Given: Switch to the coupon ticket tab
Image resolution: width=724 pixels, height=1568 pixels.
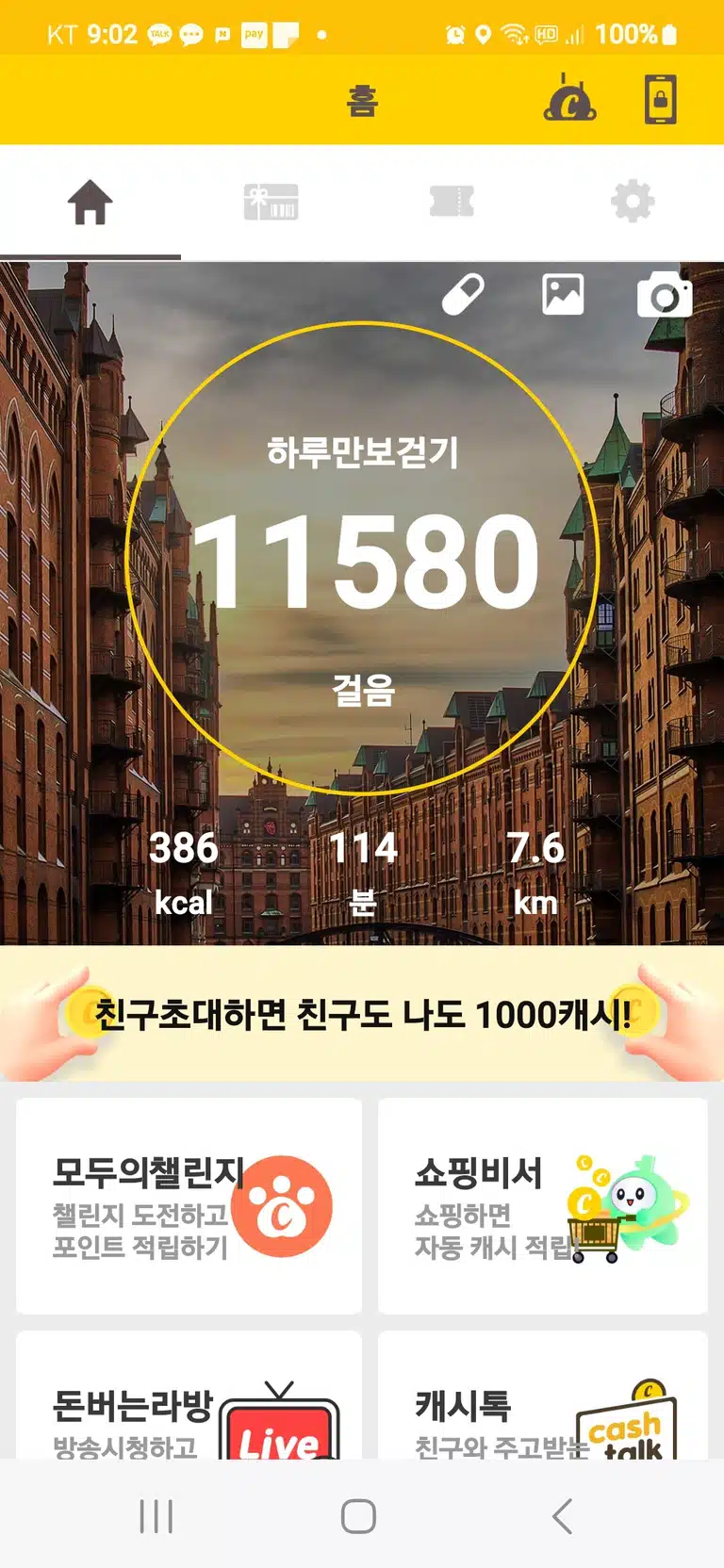Looking at the screenshot, I should 452,202.
